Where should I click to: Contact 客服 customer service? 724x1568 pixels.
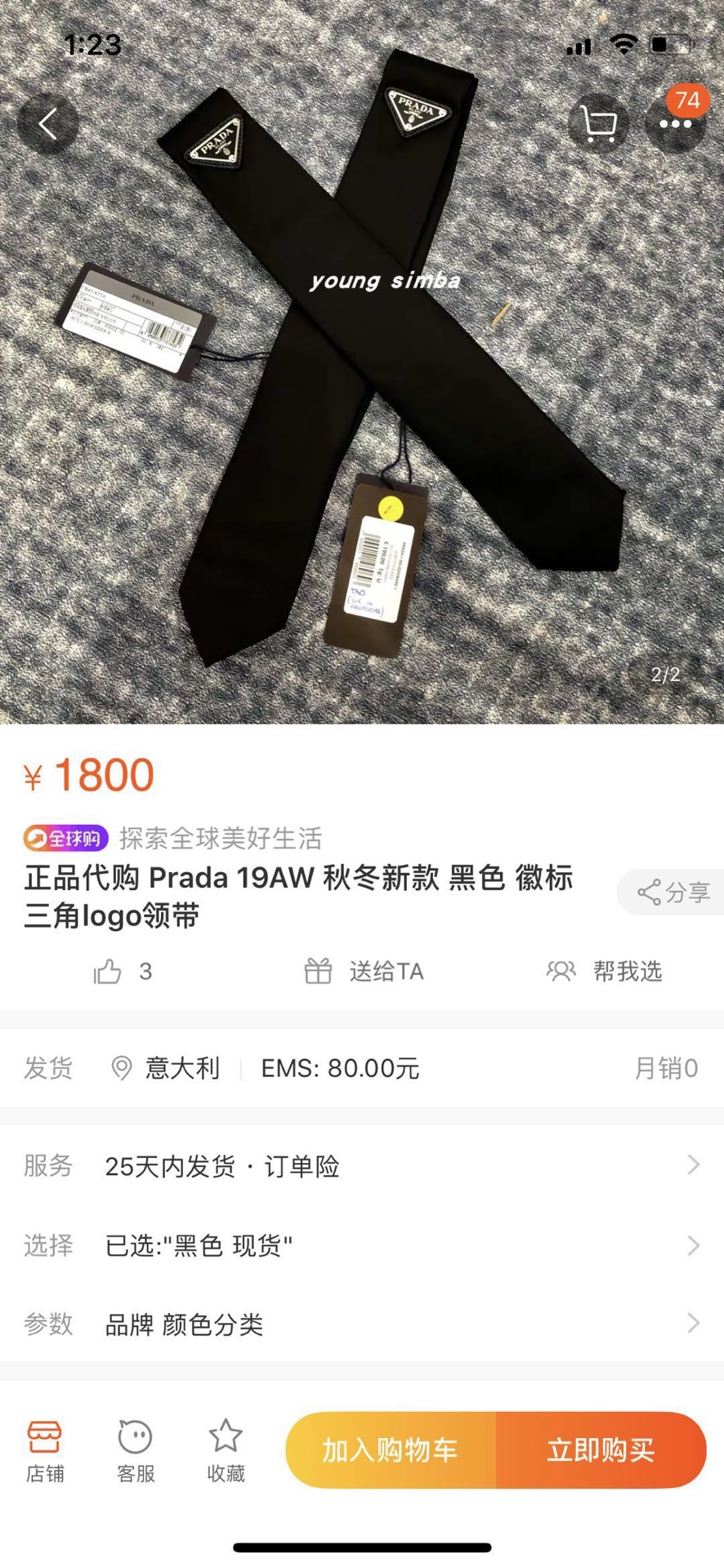[136, 1450]
